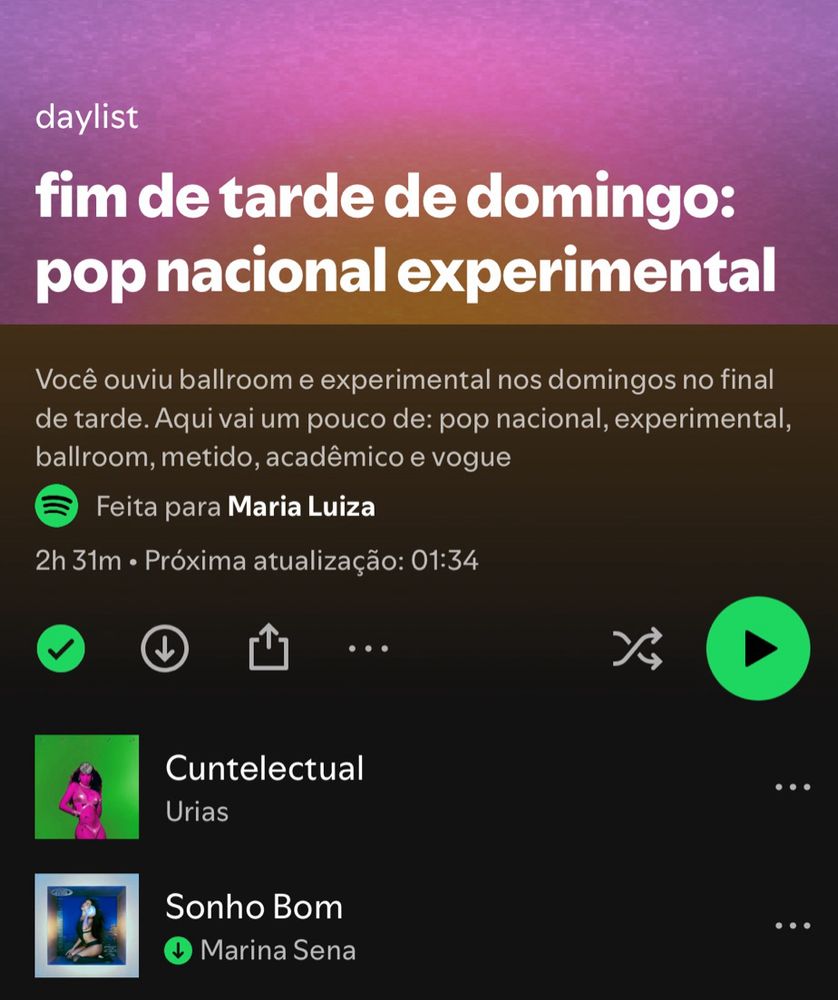Download the daylist playlist

point(165,650)
